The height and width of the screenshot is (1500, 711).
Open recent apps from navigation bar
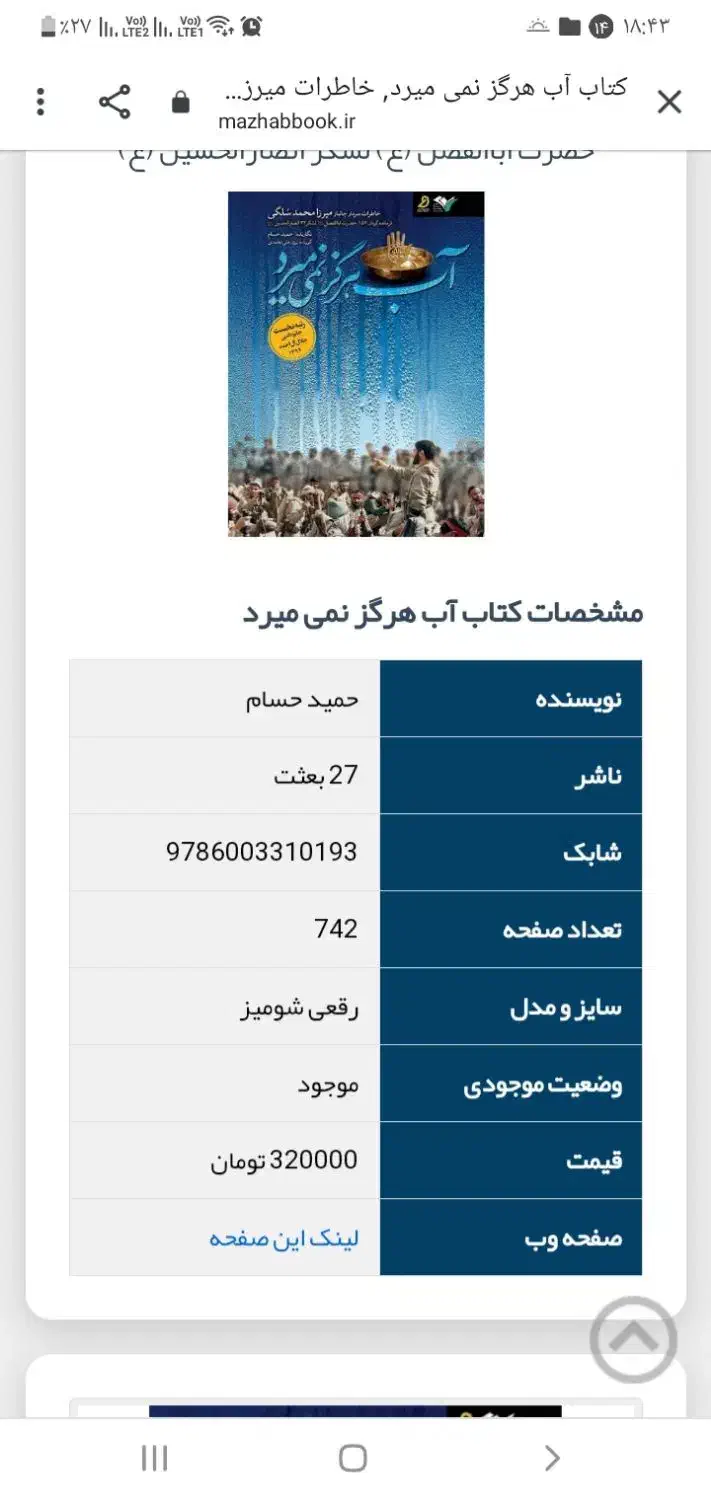154,1458
